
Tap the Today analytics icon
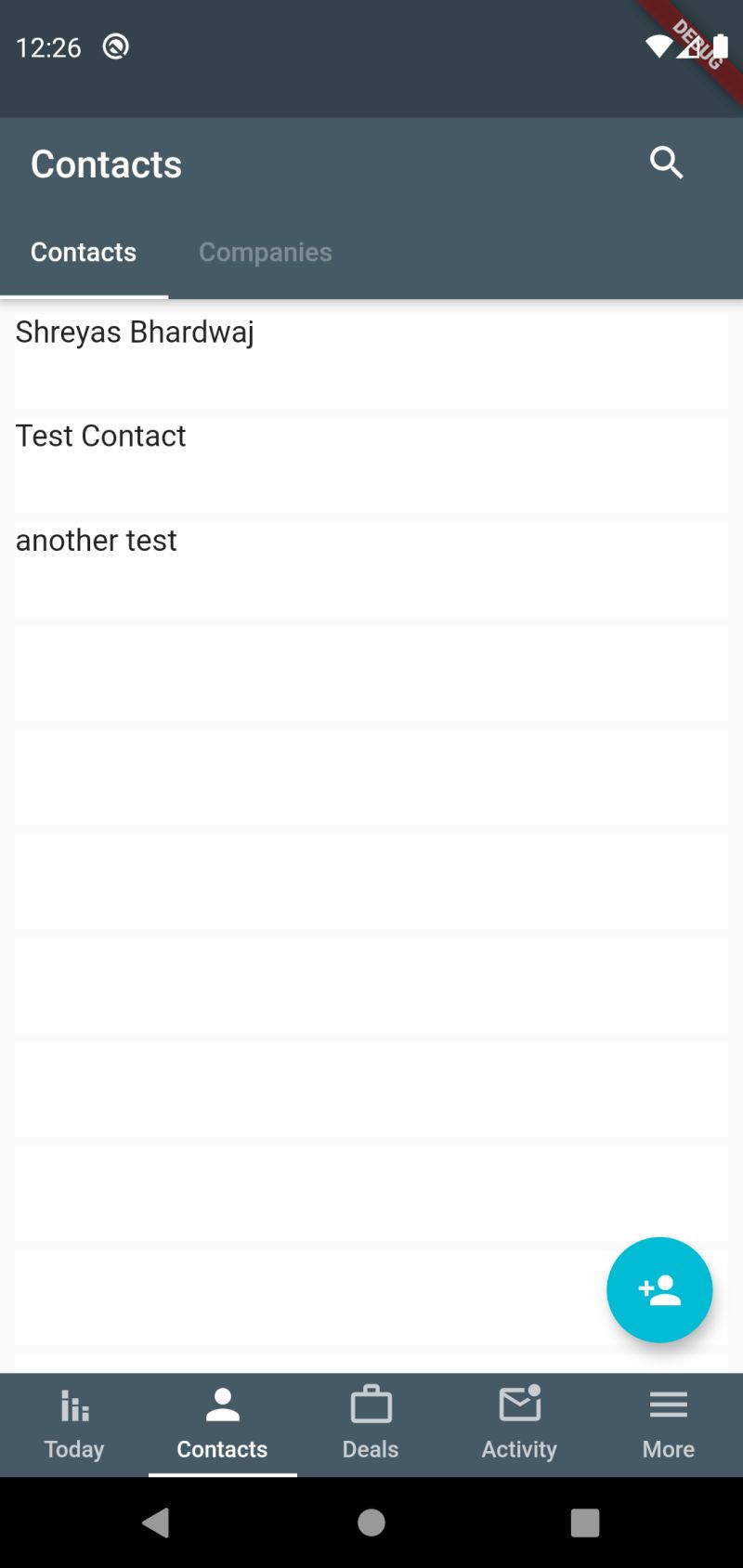tap(74, 1406)
